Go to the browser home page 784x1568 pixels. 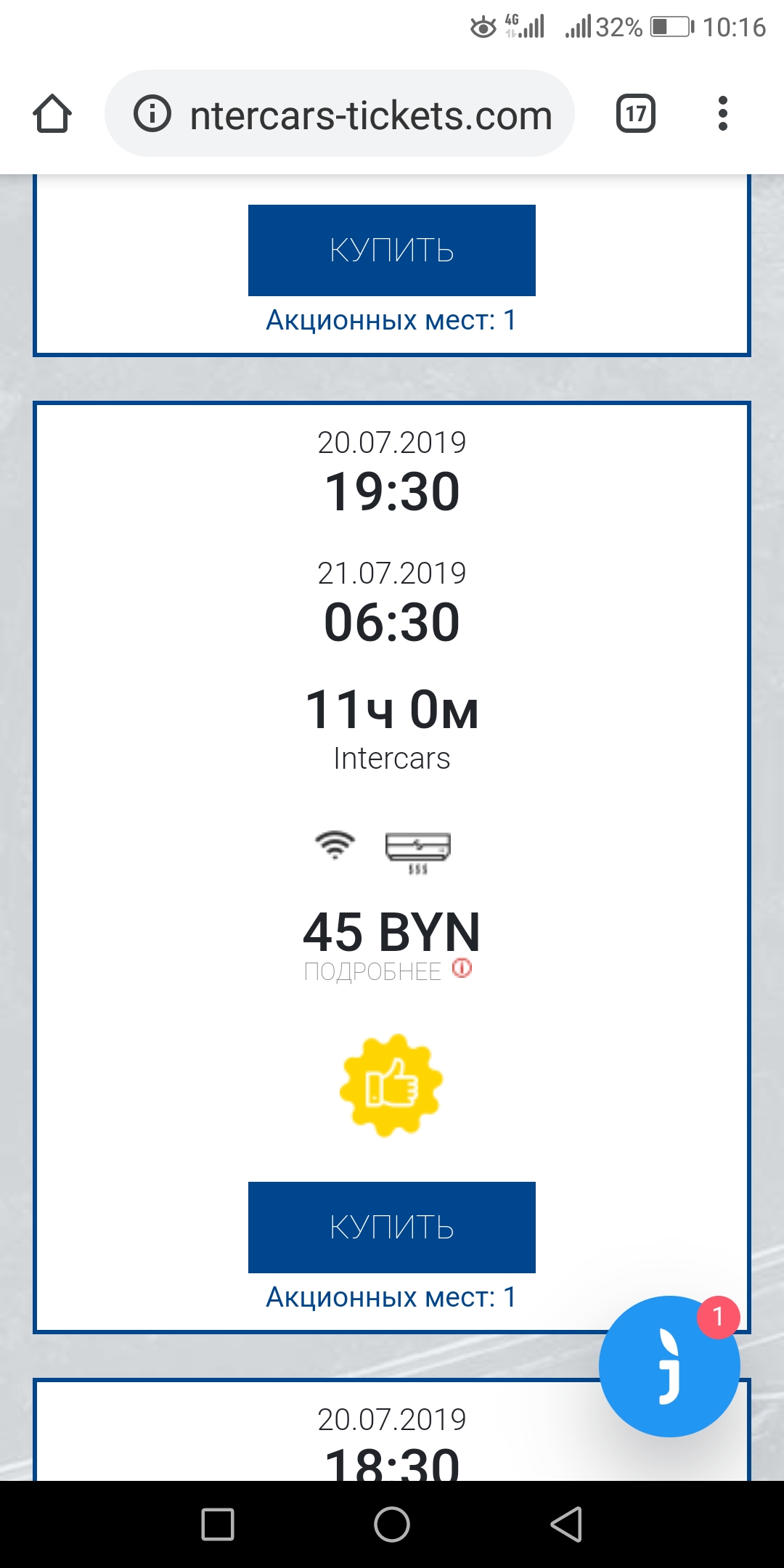click(52, 114)
